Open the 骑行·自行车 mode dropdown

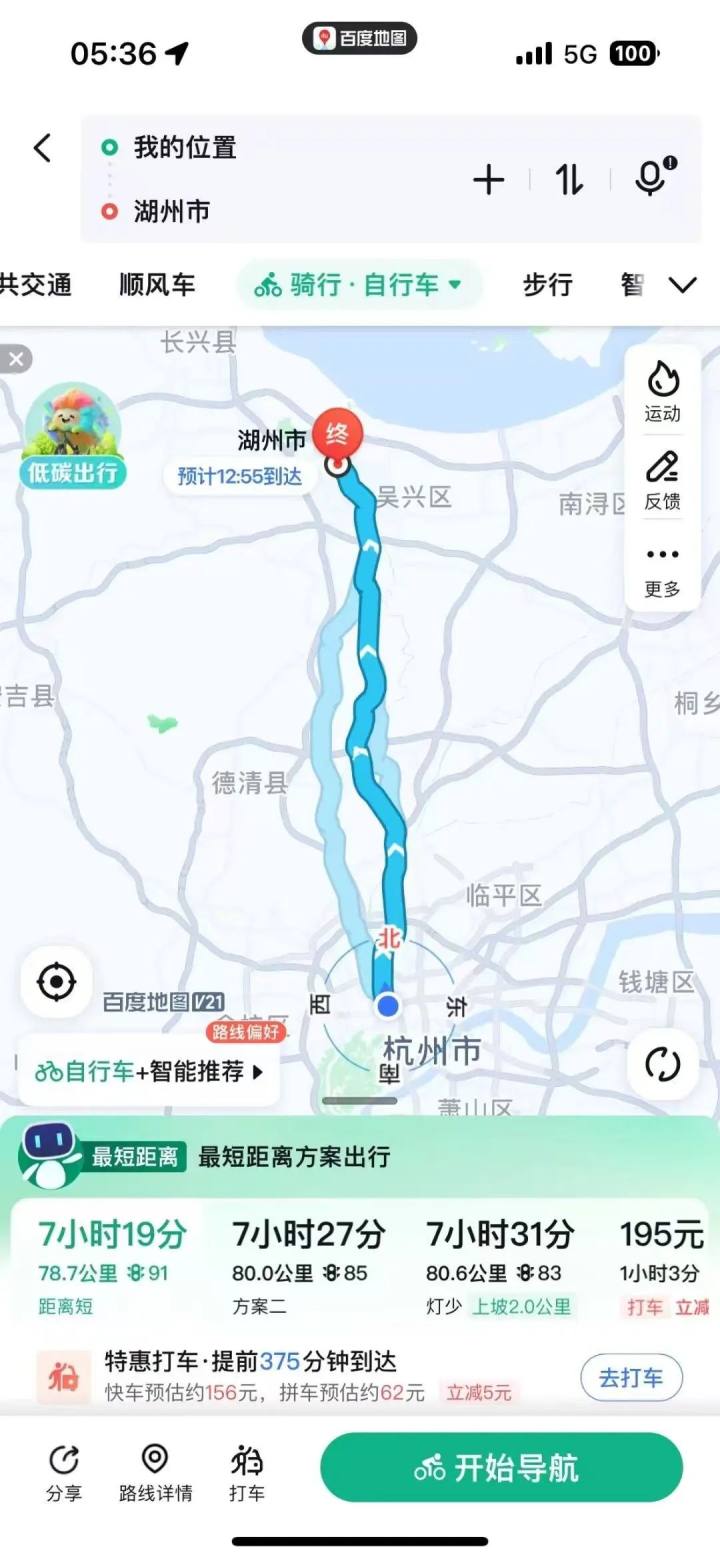tap(360, 285)
